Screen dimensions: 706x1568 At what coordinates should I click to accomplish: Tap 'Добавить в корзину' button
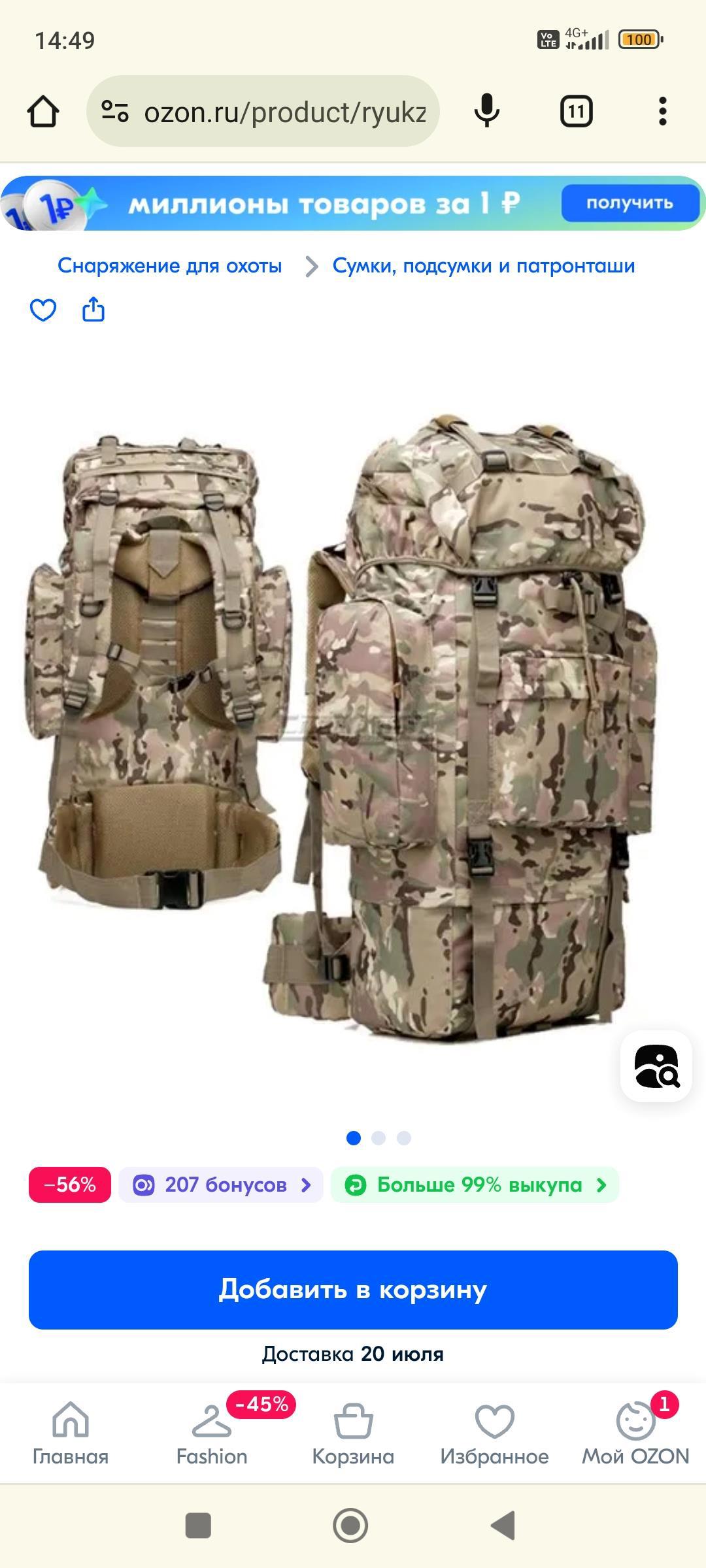(x=353, y=1290)
